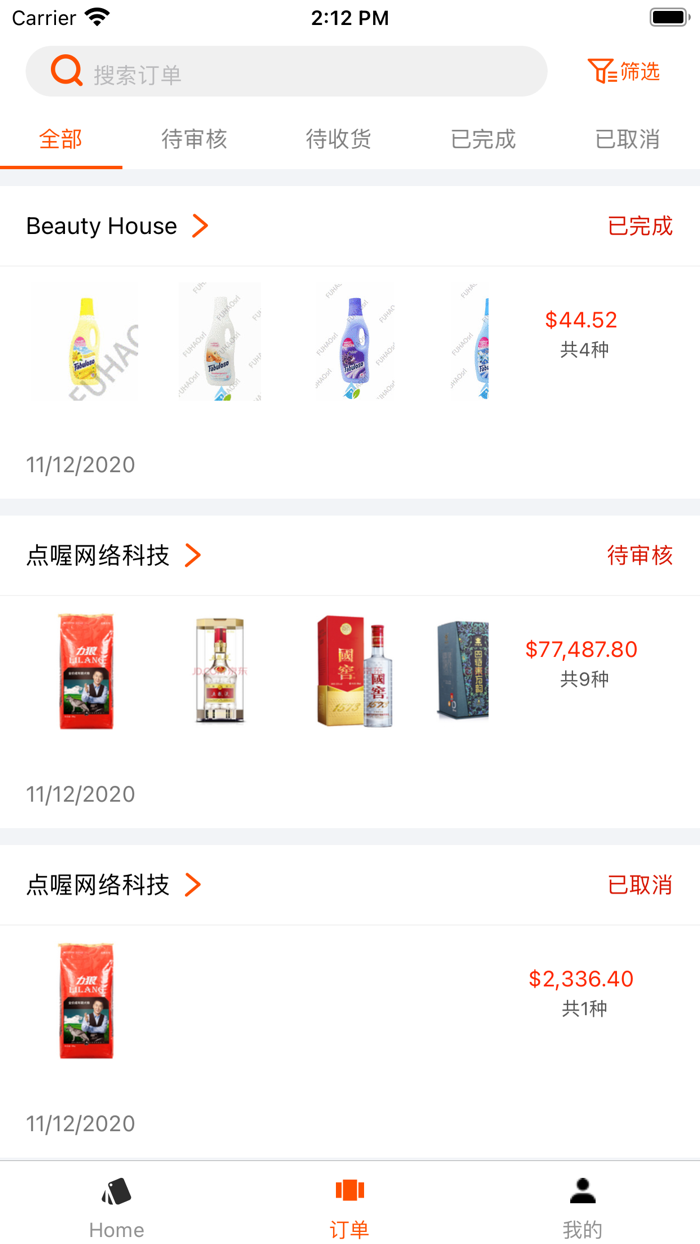View the 已取消 orders tab
The width and height of the screenshot is (700, 1244).
[x=627, y=139]
